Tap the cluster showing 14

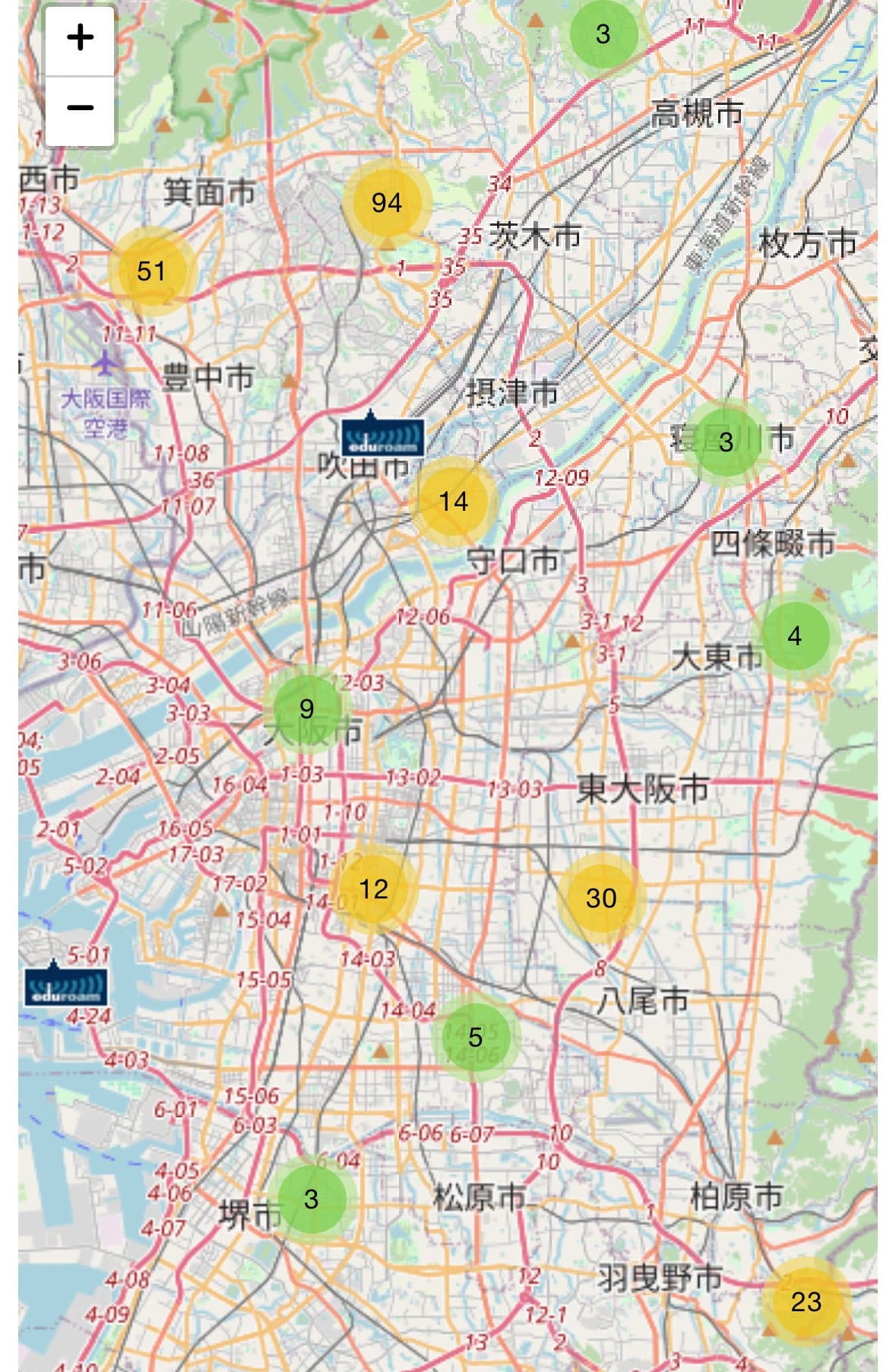453,502
